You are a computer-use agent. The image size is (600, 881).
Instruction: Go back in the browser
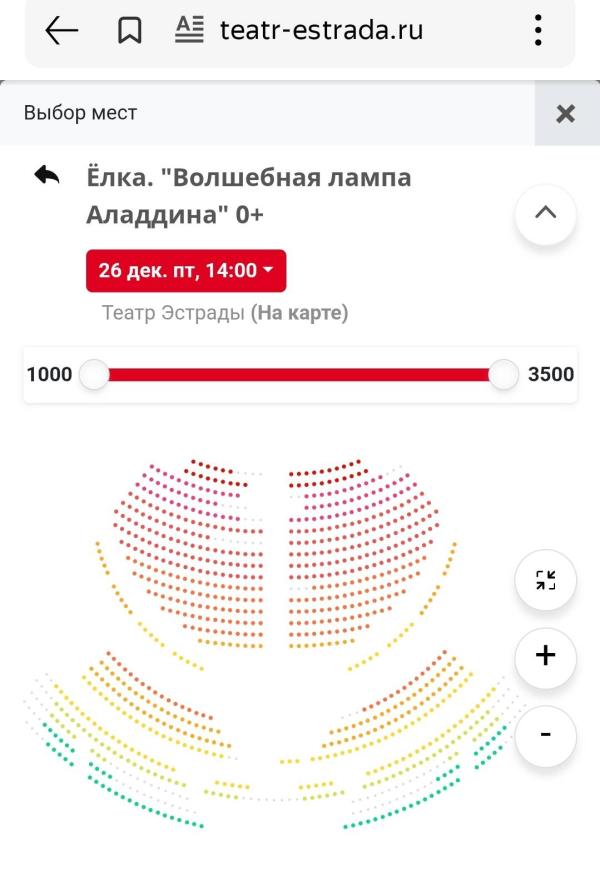62,31
